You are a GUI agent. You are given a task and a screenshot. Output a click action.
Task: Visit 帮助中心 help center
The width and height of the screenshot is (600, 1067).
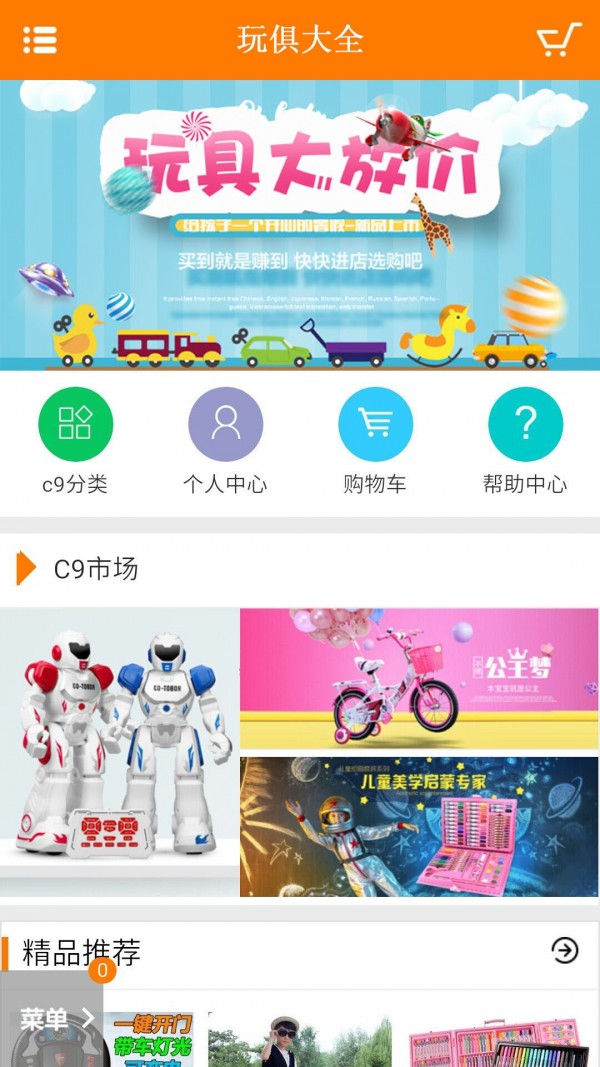pos(525,425)
